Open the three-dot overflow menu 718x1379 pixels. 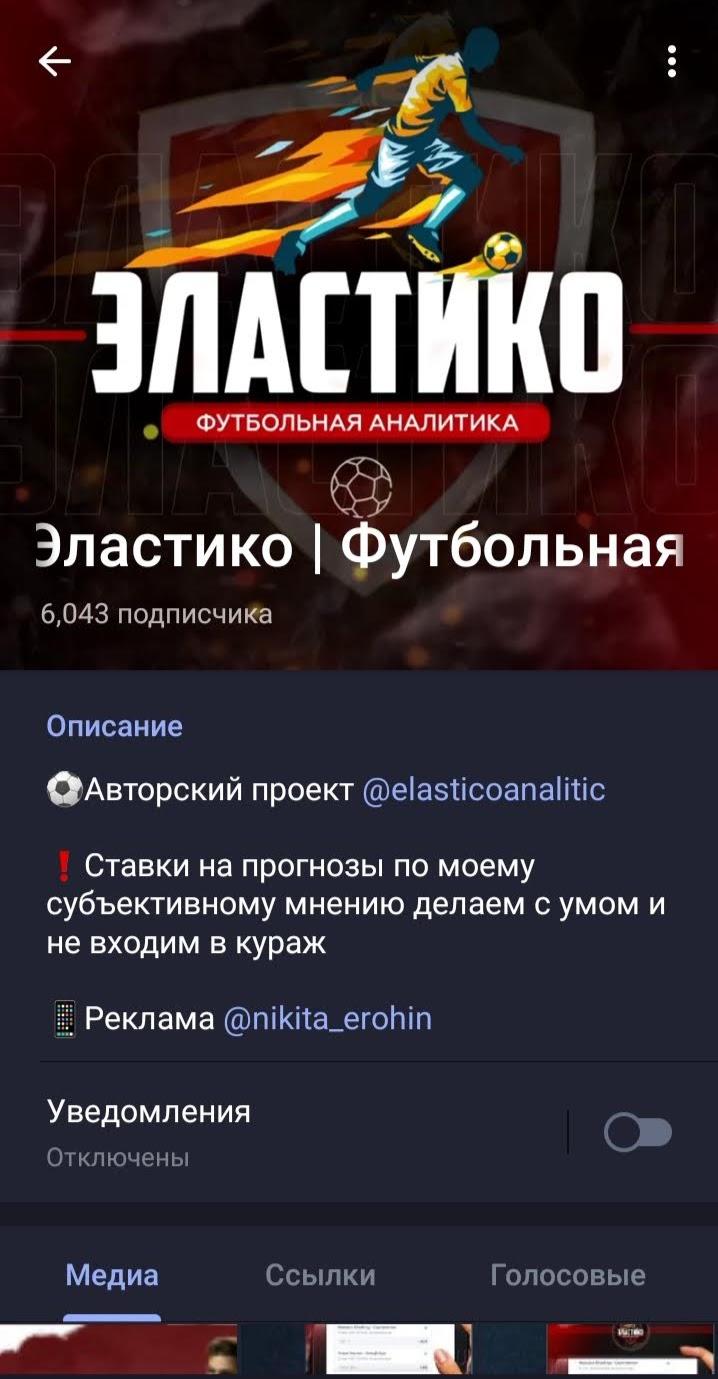click(x=672, y=62)
